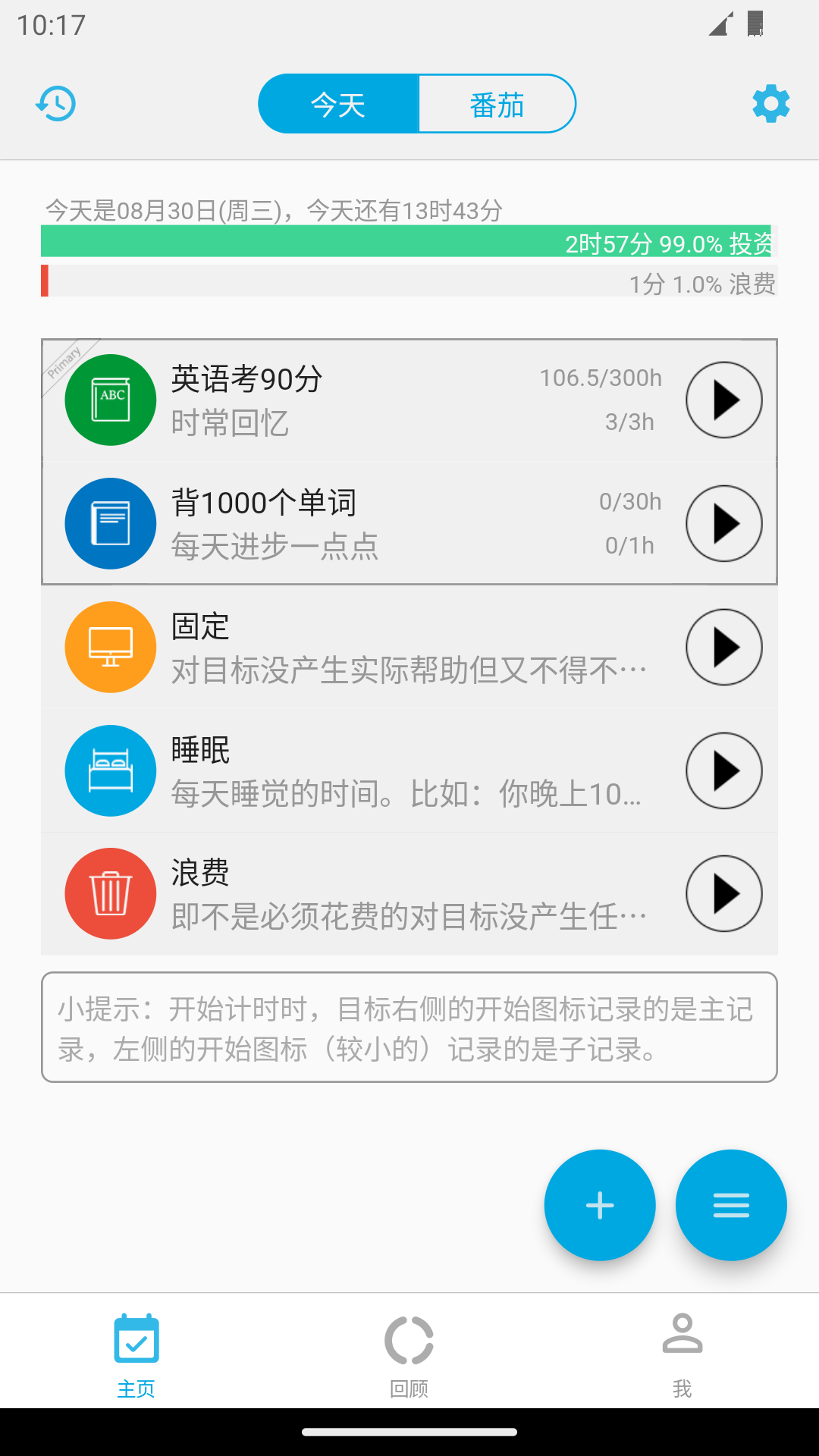This screenshot has width=819, height=1456.
Task: Start timing the 固定 activity
Action: 723,647
